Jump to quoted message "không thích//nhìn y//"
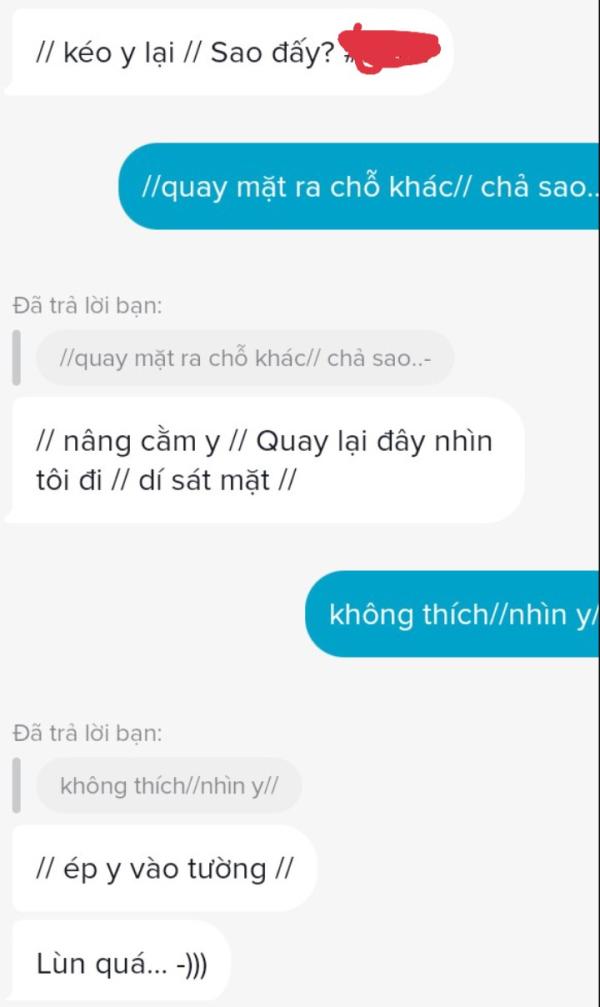 point(169,785)
